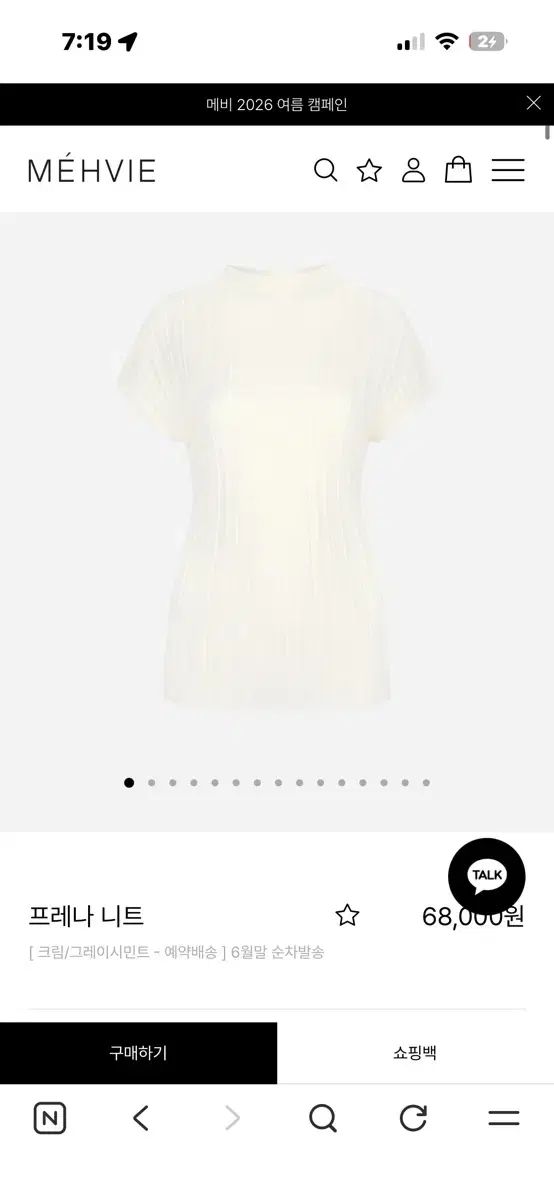Open the my account profile icon

click(x=414, y=170)
